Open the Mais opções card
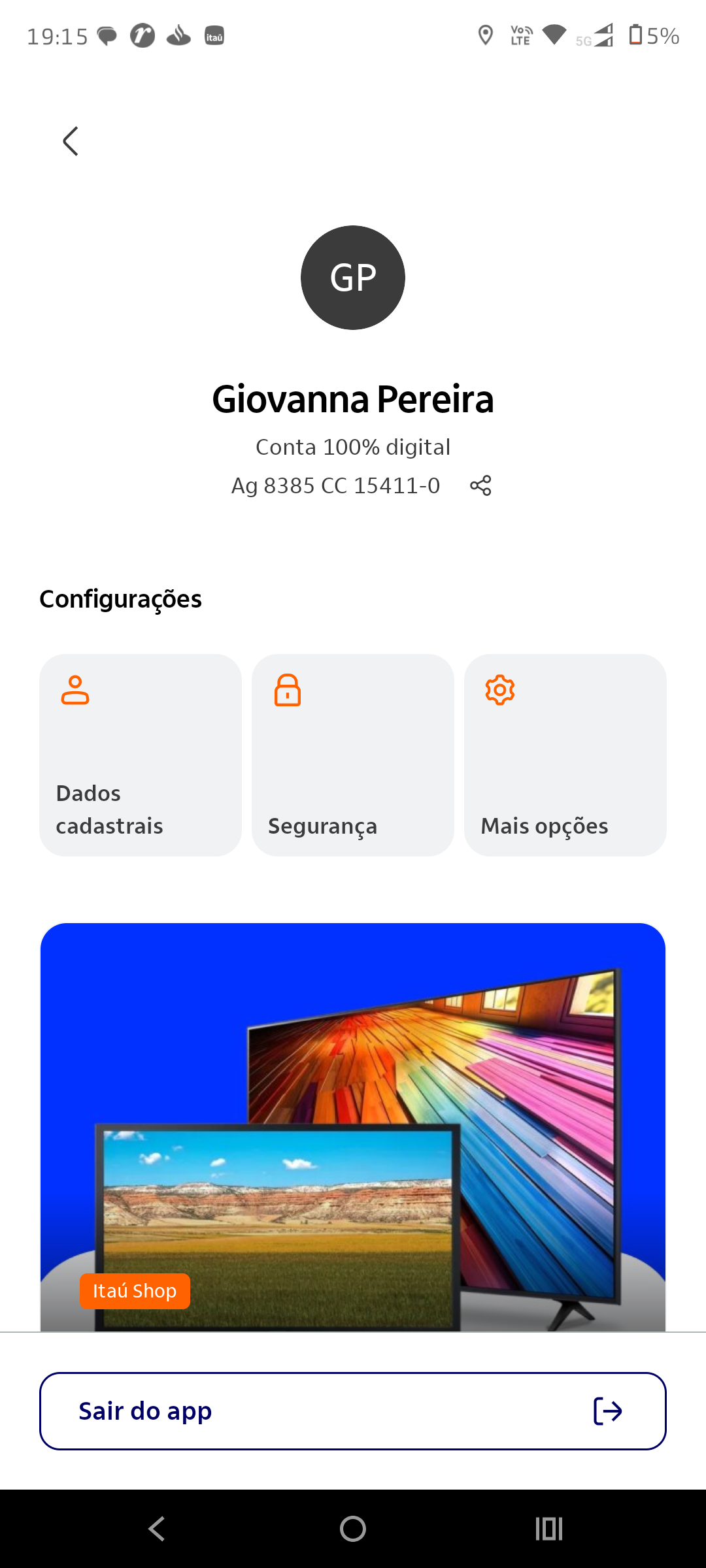Screen dimensions: 706x1568 click(565, 755)
